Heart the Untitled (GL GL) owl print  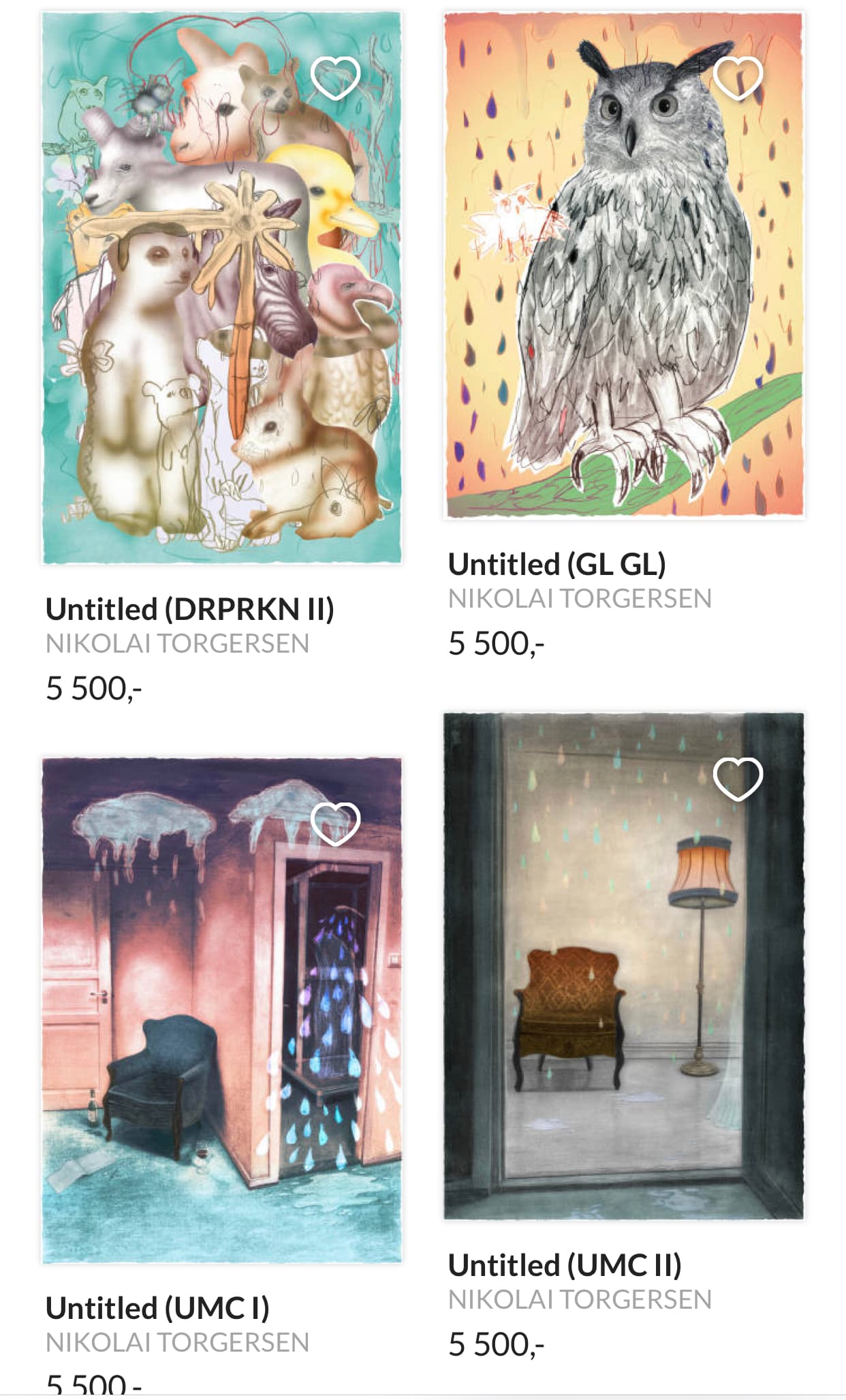738,78
